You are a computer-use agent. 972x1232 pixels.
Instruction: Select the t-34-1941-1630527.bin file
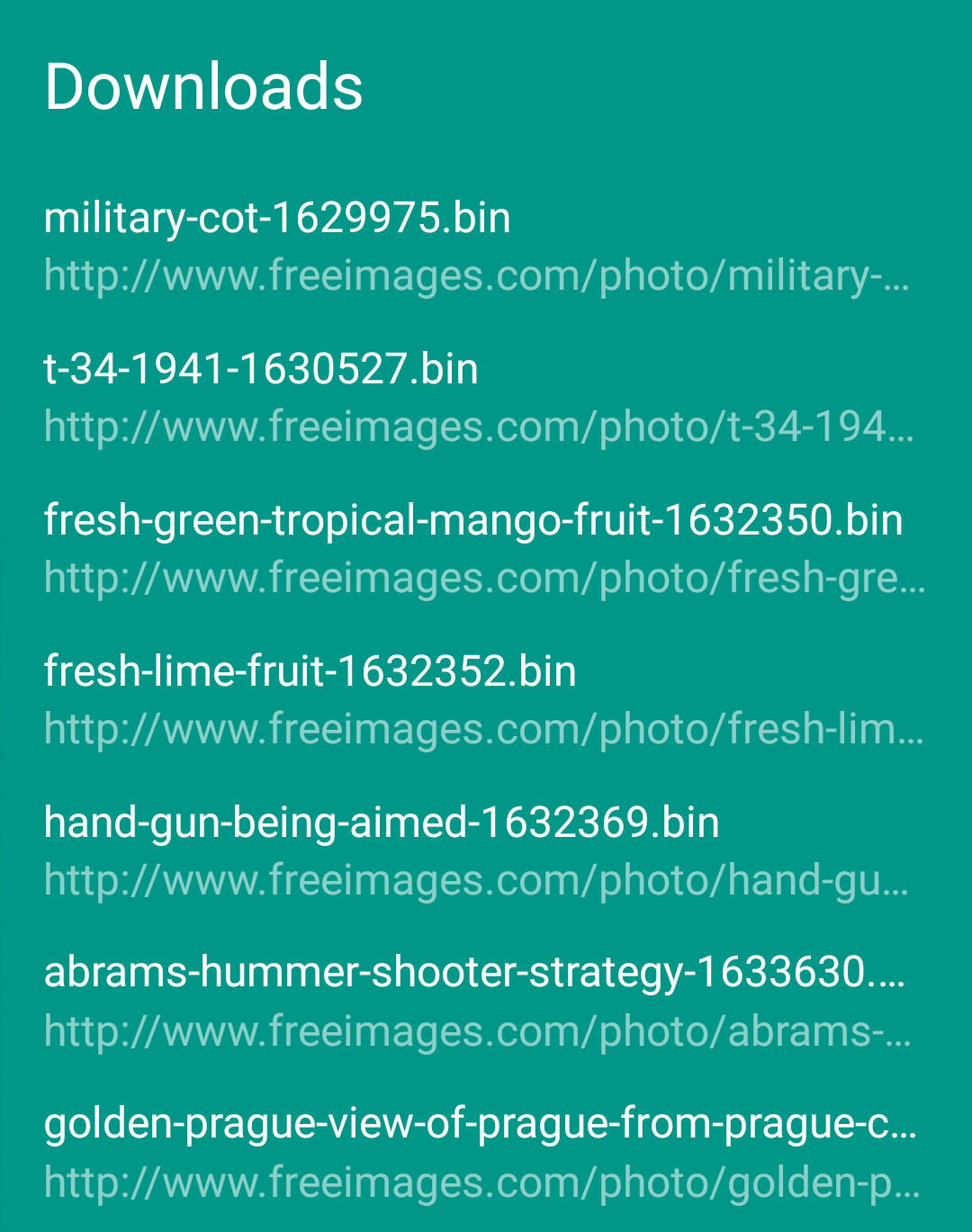[261, 368]
